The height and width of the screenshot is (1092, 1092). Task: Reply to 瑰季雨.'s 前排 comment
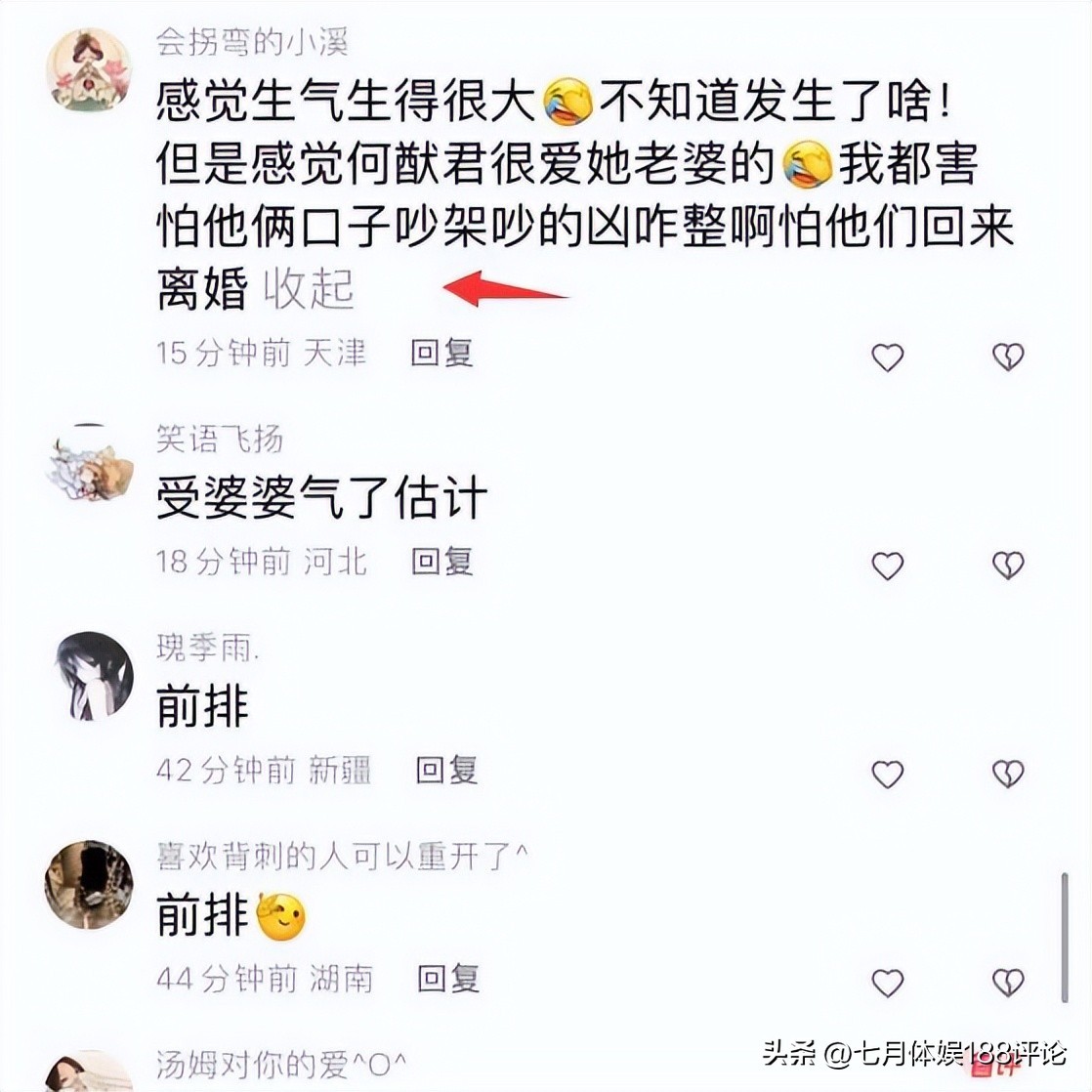446,771
